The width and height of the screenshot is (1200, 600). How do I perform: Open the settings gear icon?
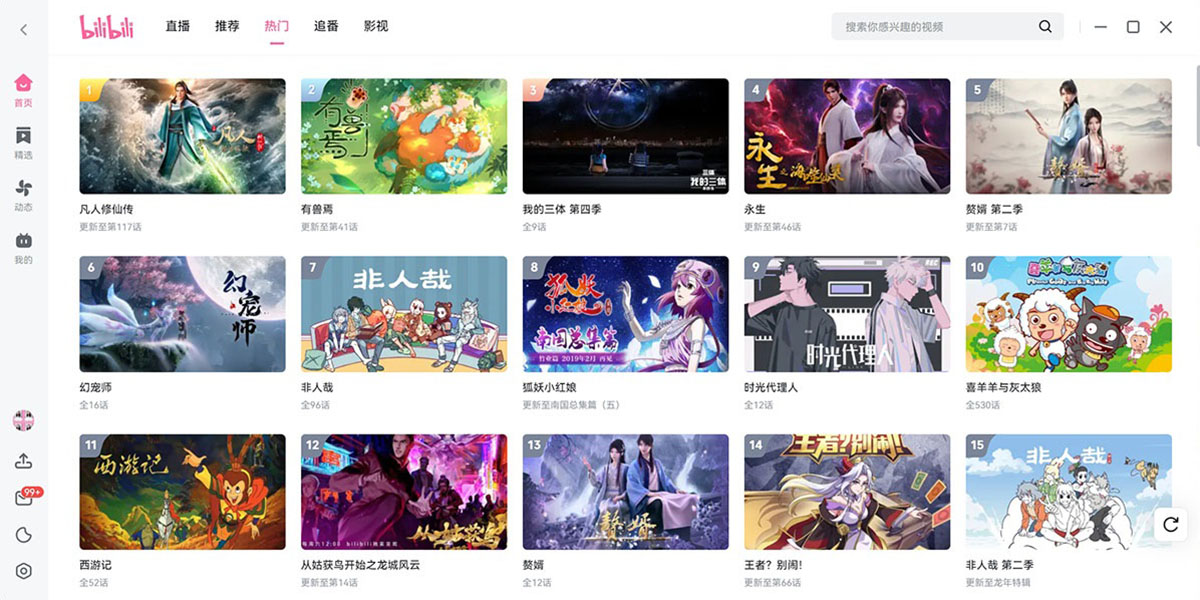24,571
